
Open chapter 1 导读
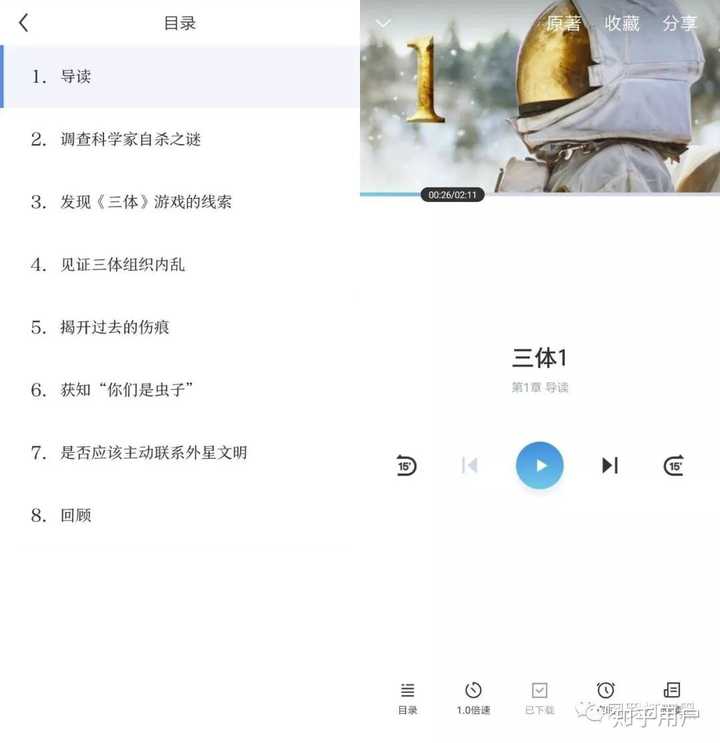point(76,76)
